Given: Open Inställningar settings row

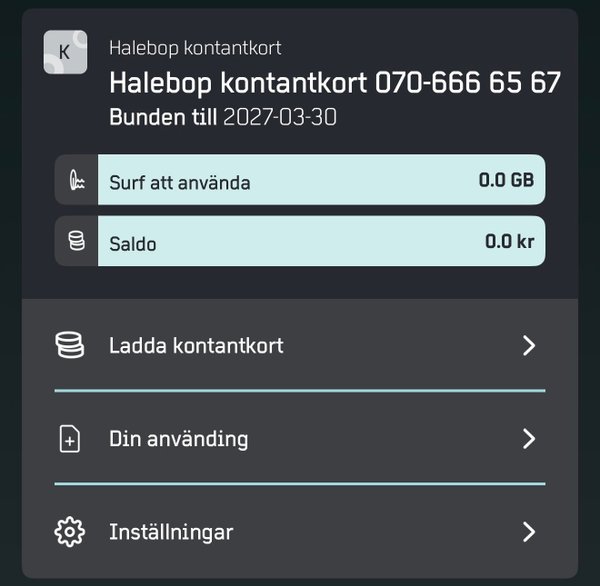Looking at the screenshot, I should point(298,532).
